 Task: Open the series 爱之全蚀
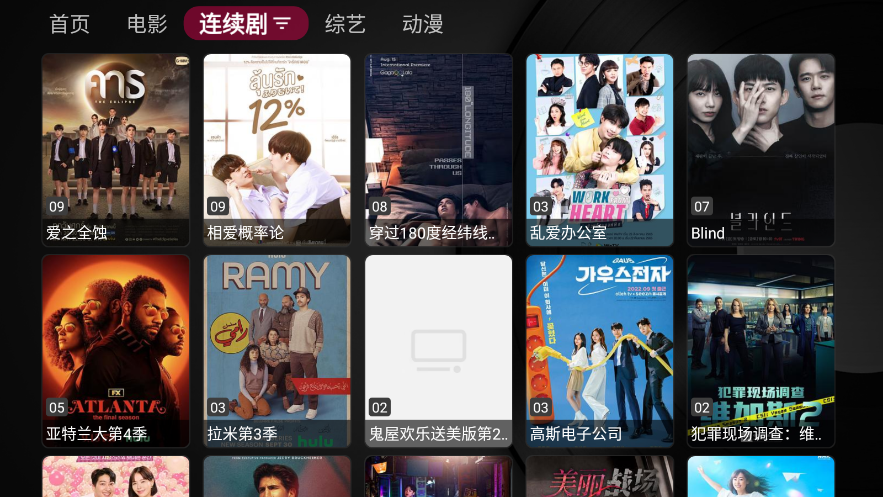116,149
